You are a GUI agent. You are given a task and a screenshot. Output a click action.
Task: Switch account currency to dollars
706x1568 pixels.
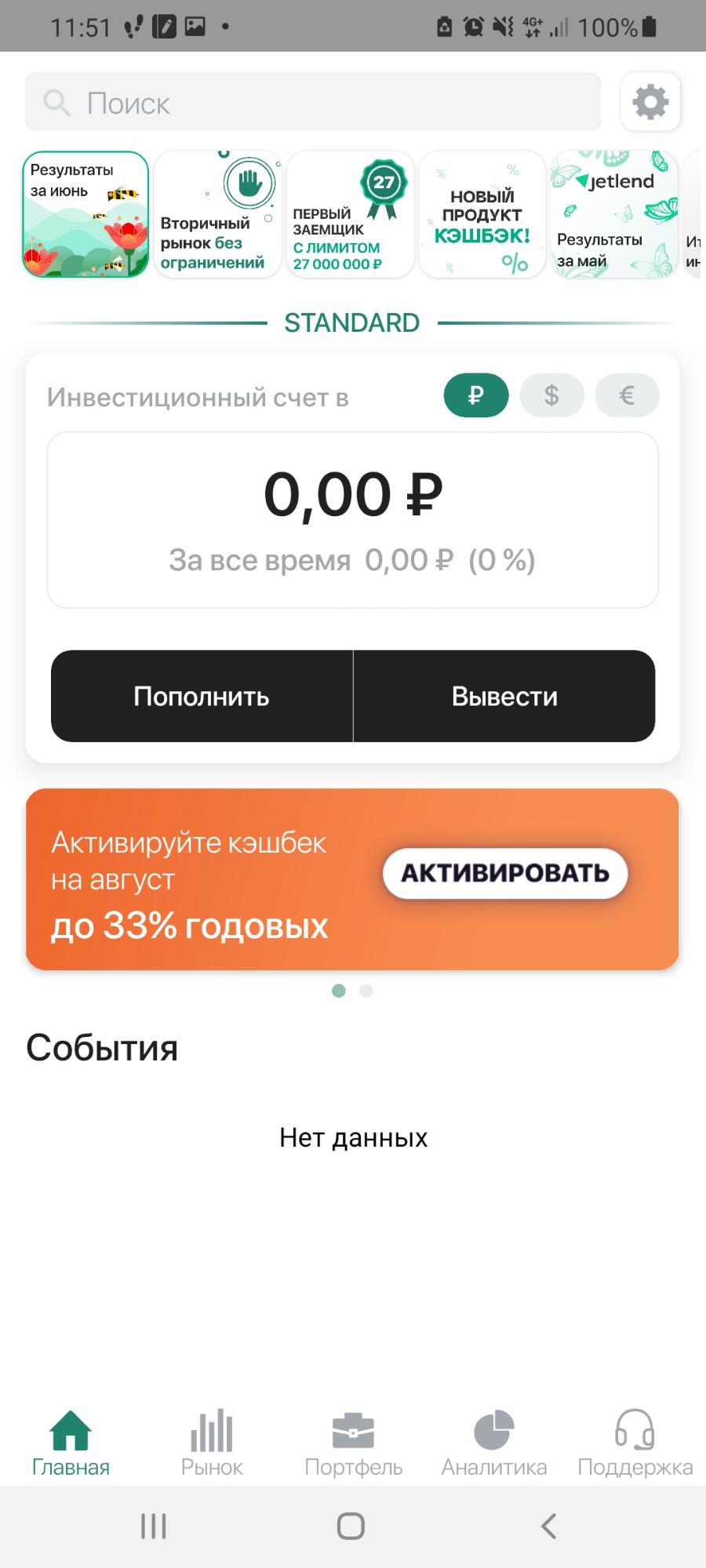click(551, 395)
